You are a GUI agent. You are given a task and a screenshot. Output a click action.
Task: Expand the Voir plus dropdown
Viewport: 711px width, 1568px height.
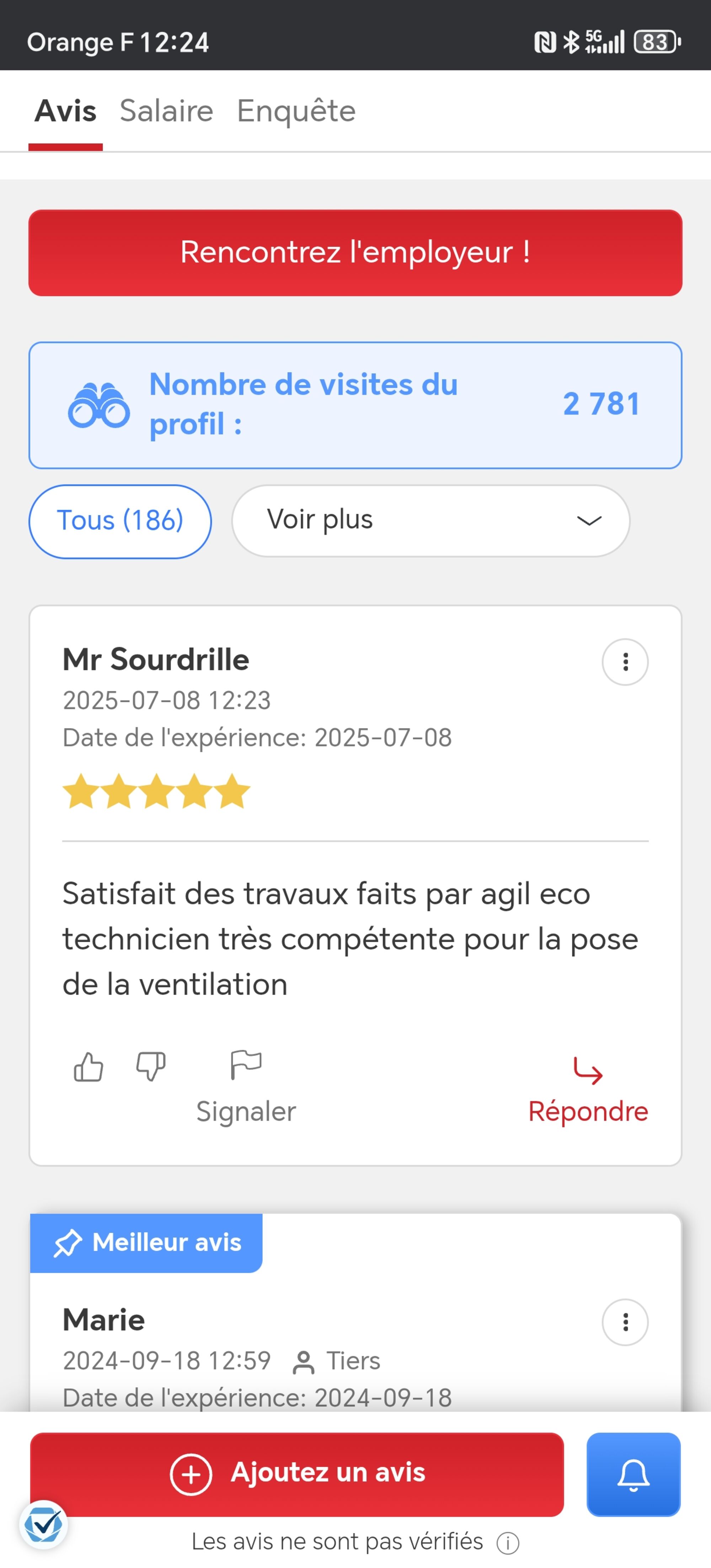pyautogui.click(x=431, y=520)
